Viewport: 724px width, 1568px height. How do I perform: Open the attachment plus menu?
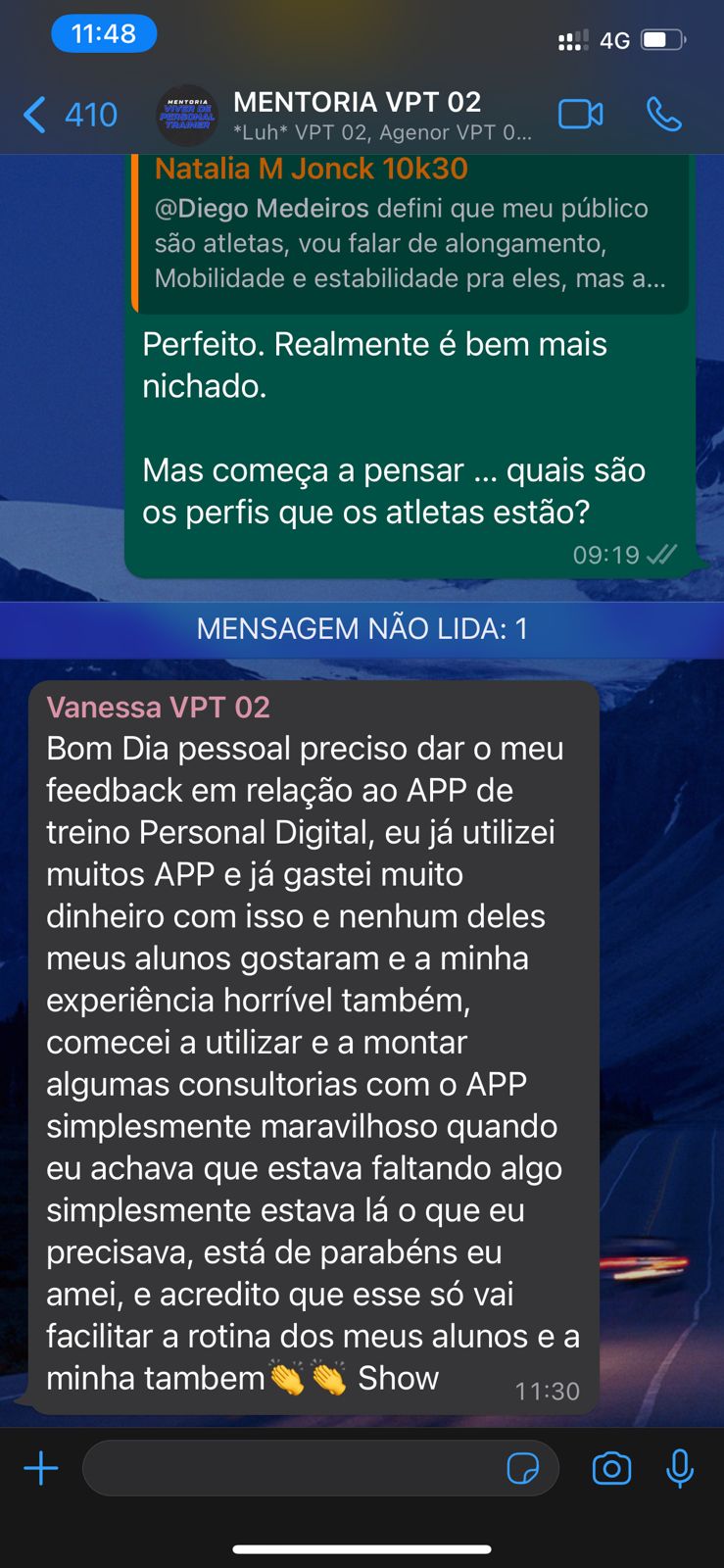[41, 1468]
